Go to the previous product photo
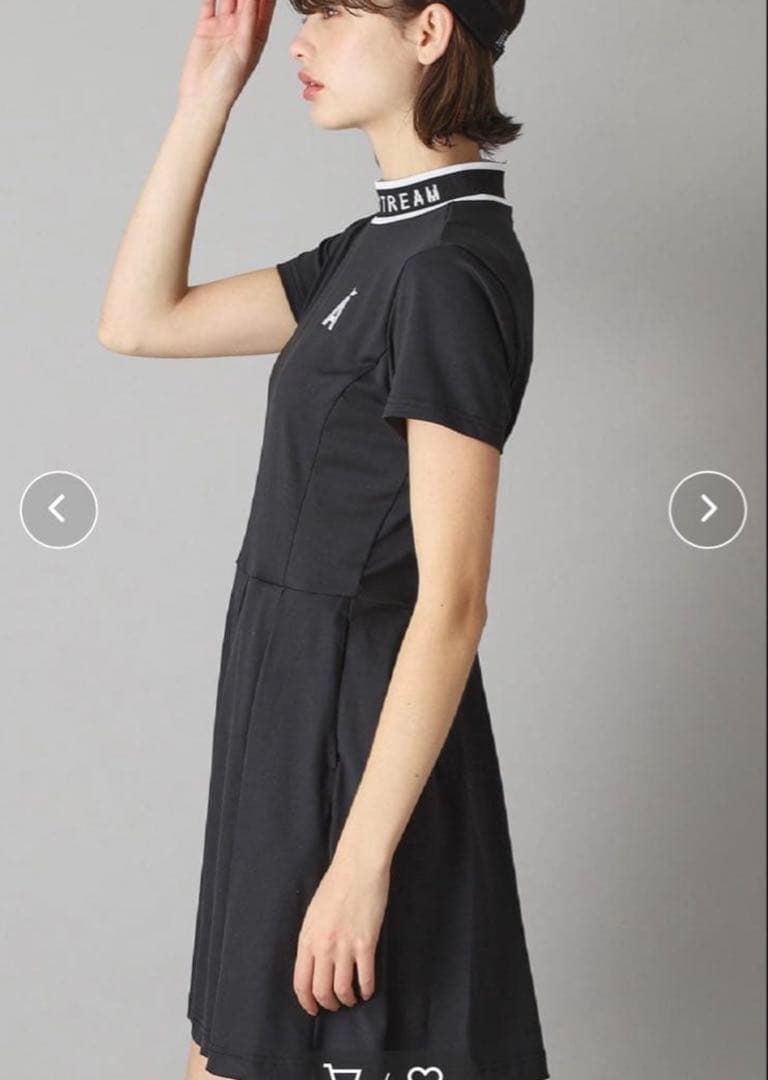This screenshot has width=768, height=1080. [x=59, y=509]
